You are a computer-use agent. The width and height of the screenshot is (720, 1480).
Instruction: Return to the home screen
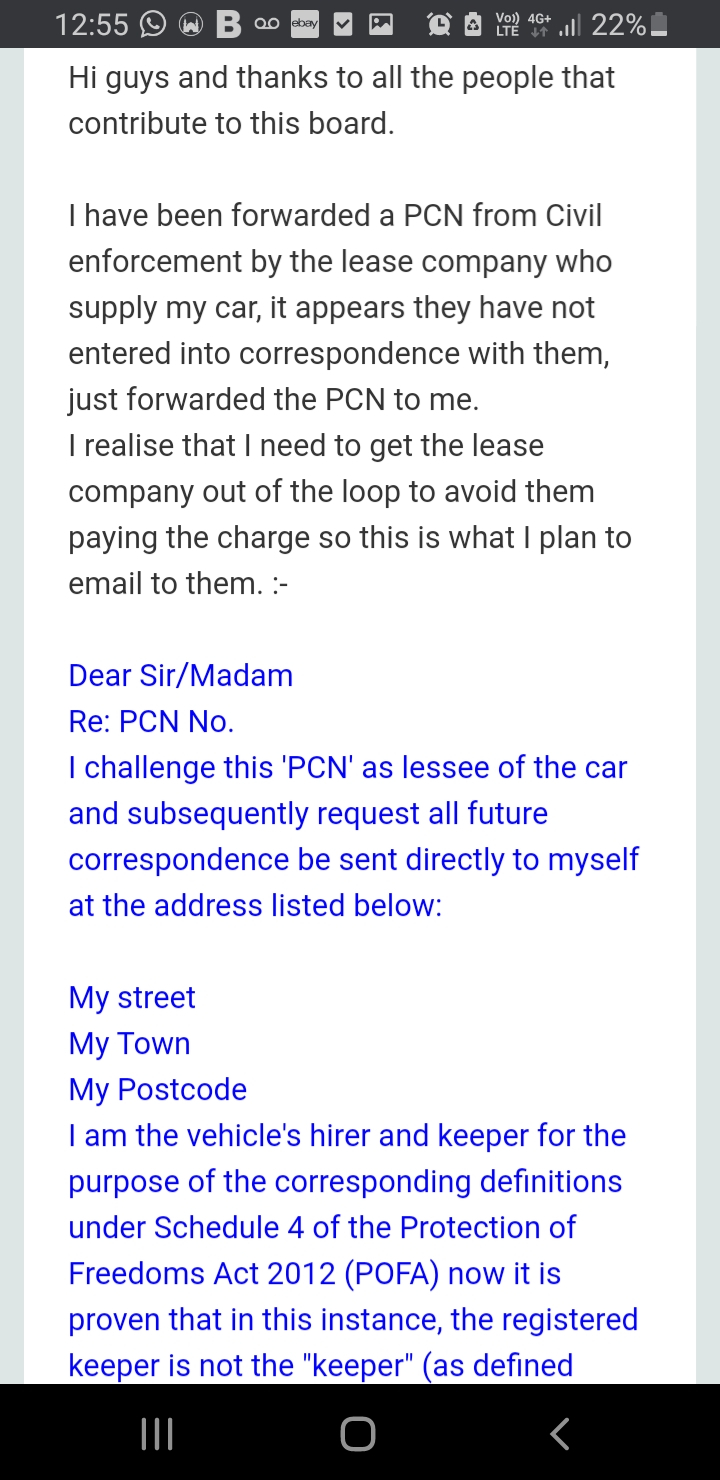pyautogui.click(x=358, y=1434)
